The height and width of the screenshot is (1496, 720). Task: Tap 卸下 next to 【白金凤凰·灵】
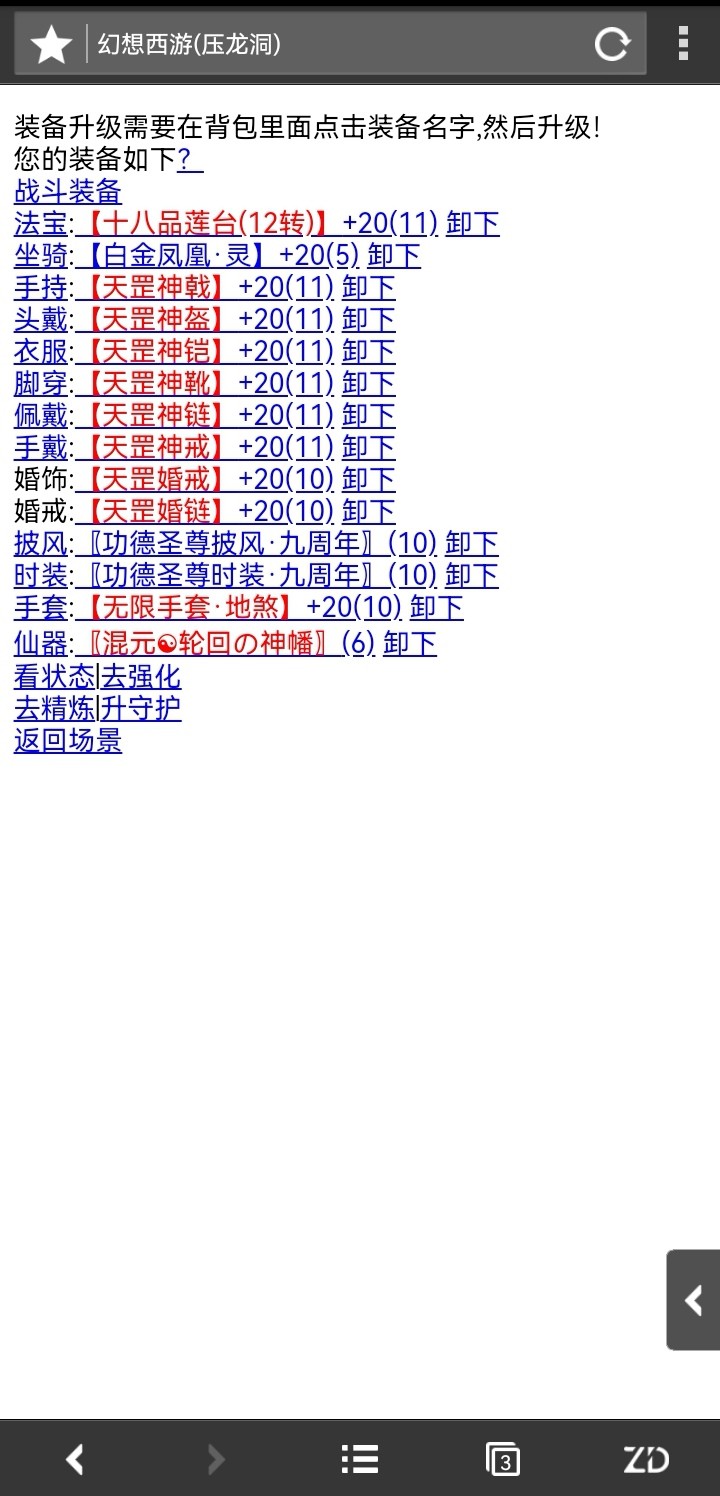tap(394, 255)
